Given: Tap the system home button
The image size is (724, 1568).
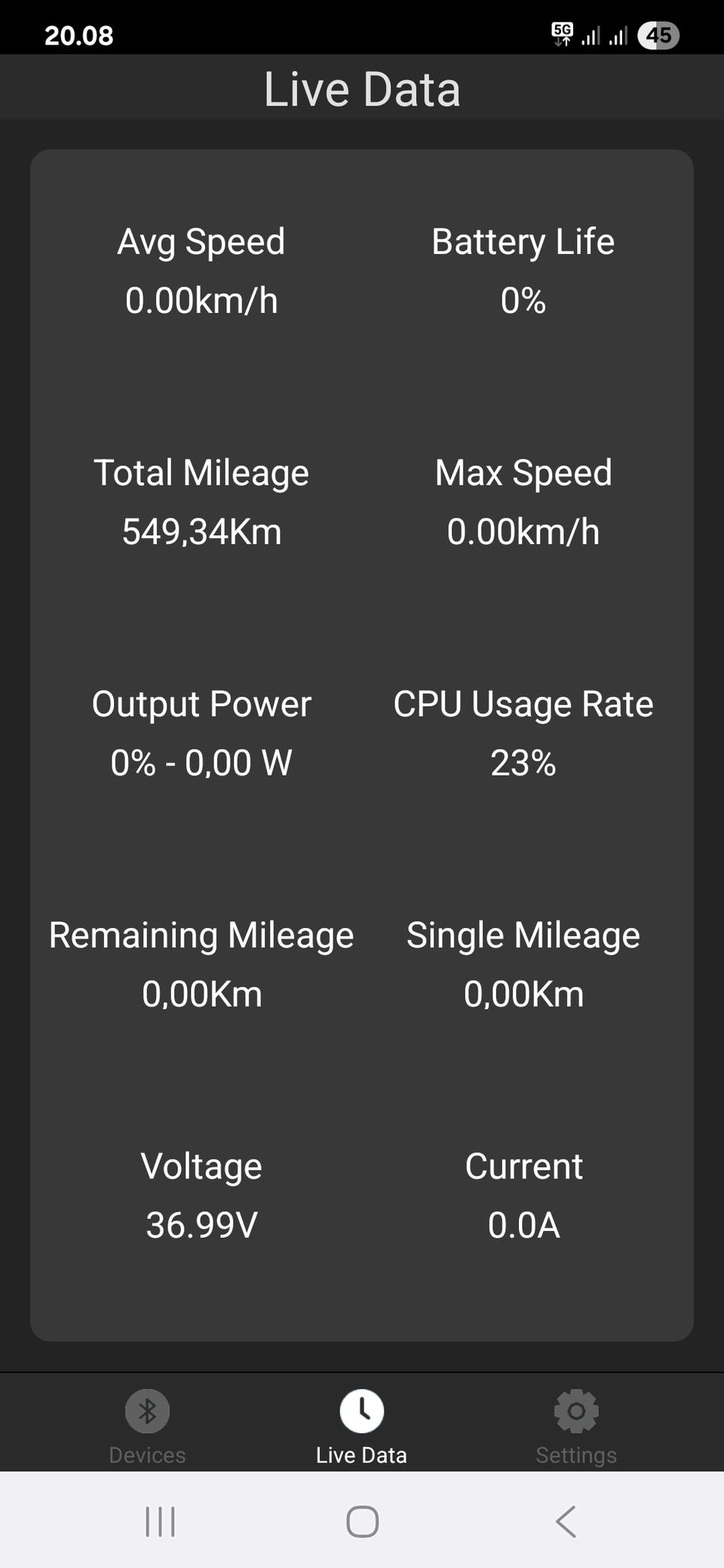Looking at the screenshot, I should click(x=362, y=1521).
